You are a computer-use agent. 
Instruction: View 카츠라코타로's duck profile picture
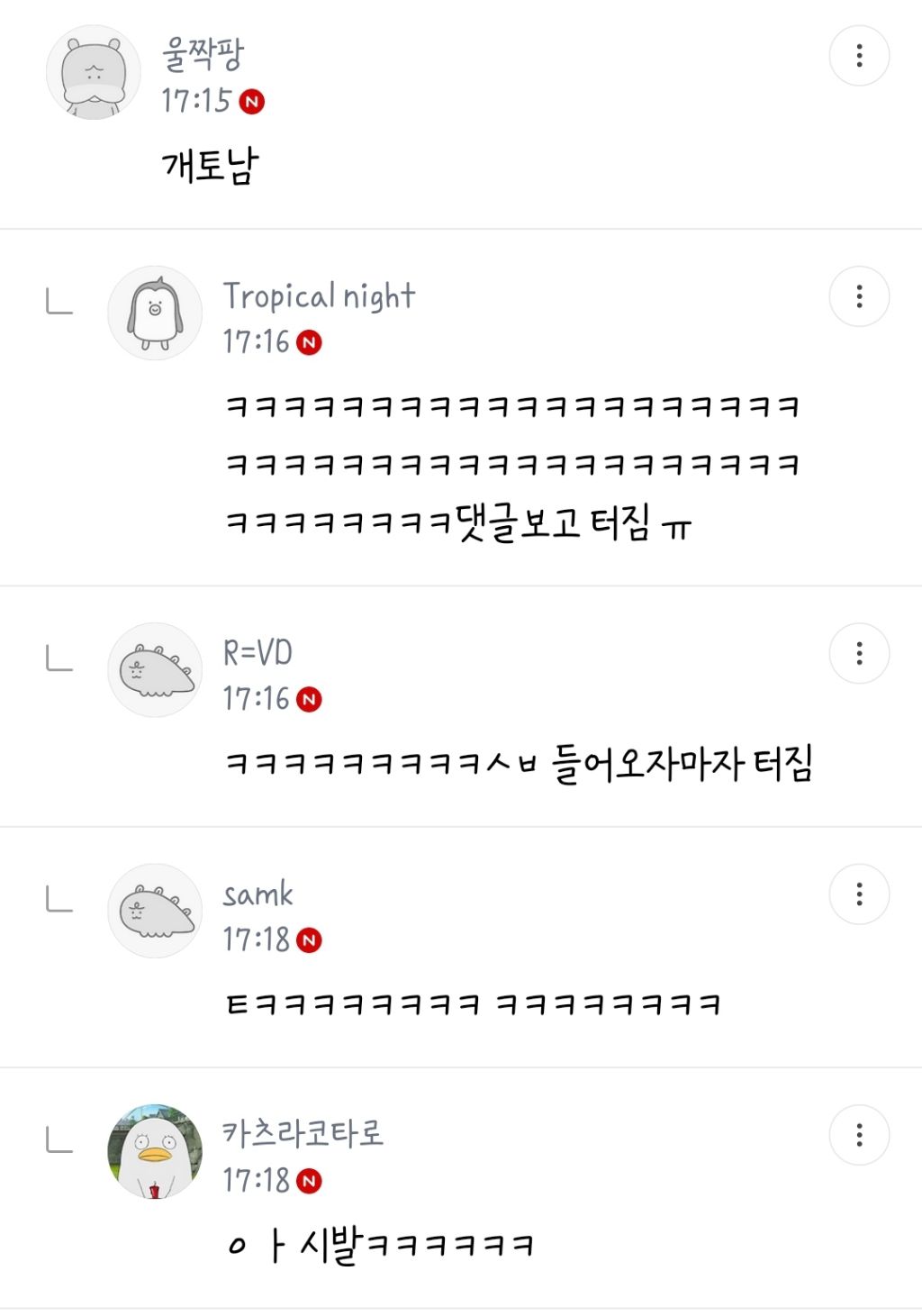[155, 1151]
